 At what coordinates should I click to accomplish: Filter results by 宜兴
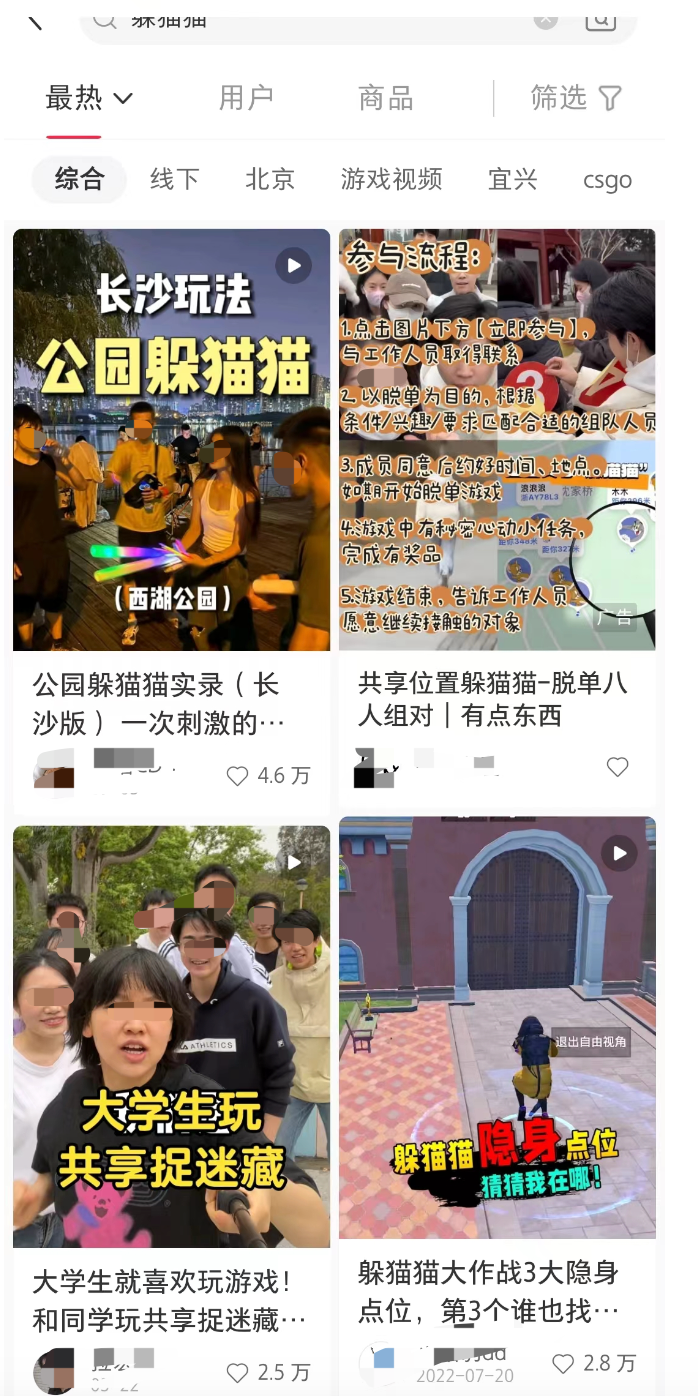[x=513, y=179]
